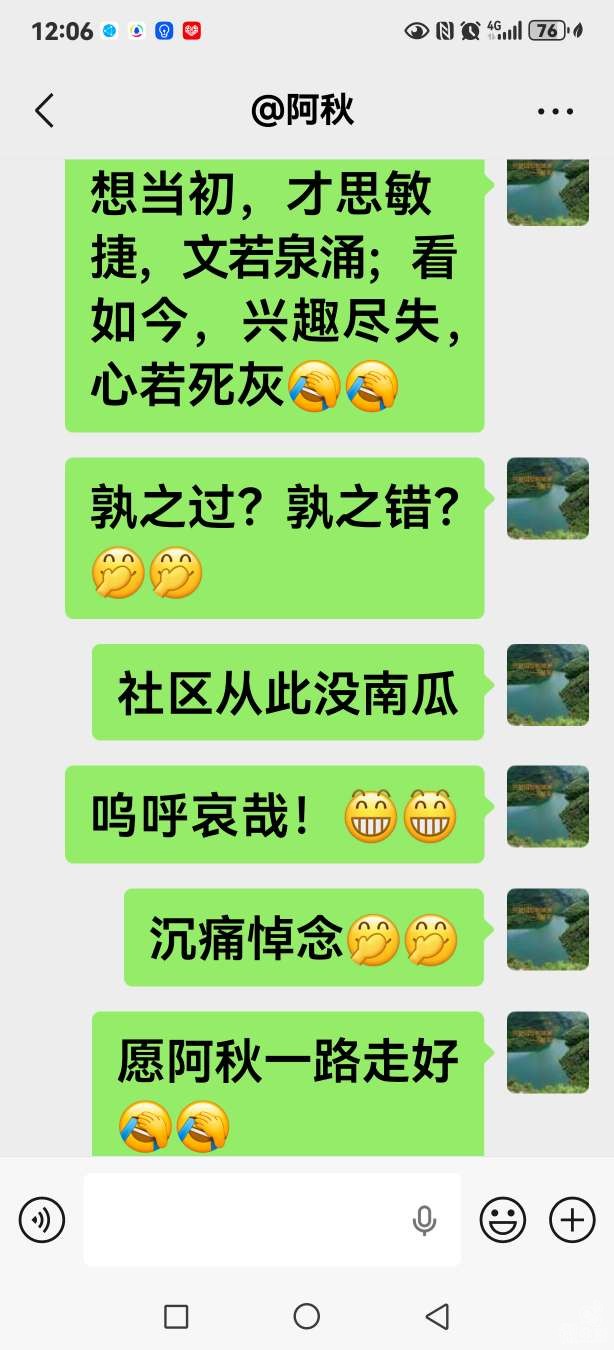The height and width of the screenshot is (1350, 614).
Task: Go back from the @阿秋 chat
Action: pyautogui.click(x=44, y=111)
